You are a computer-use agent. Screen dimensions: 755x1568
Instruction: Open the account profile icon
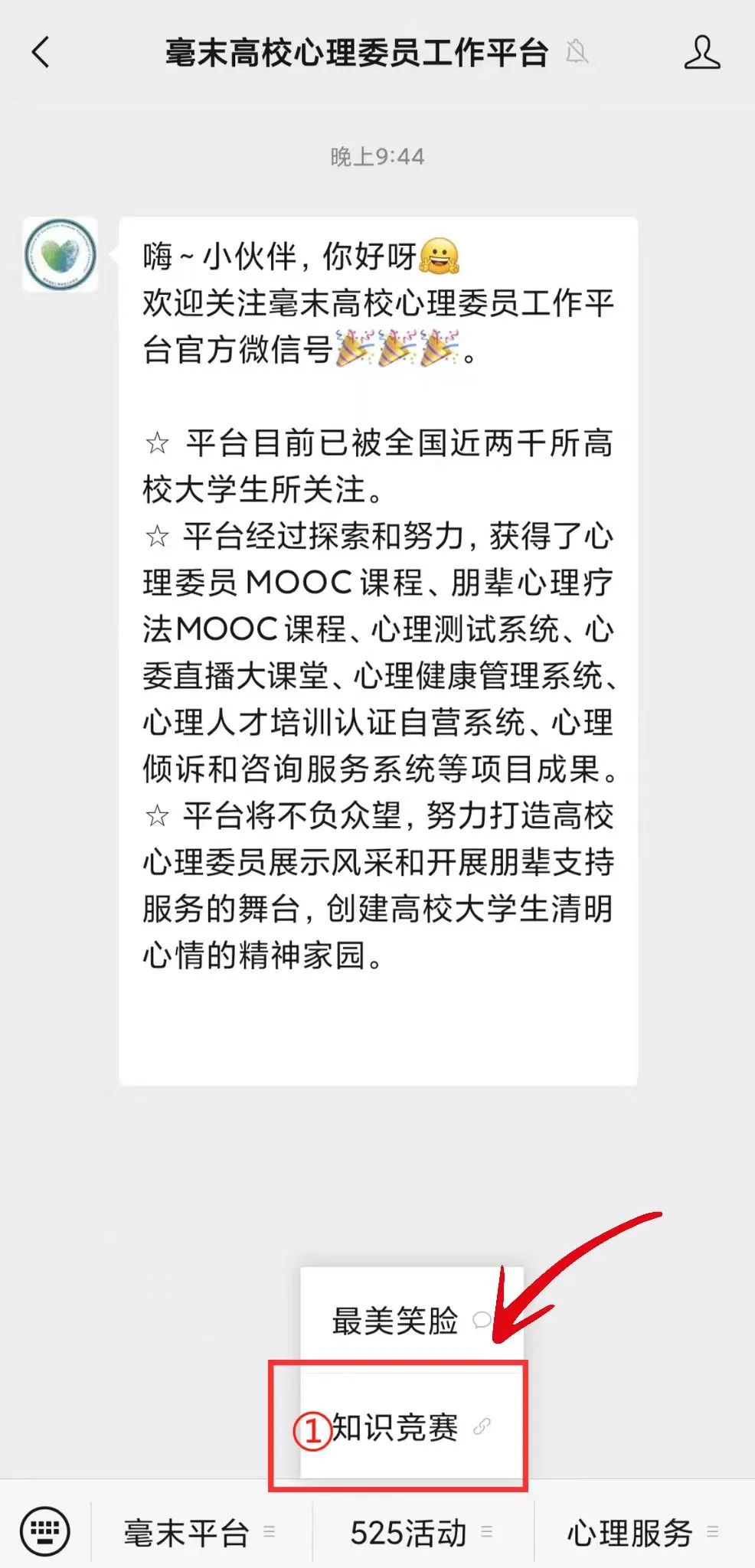702,52
